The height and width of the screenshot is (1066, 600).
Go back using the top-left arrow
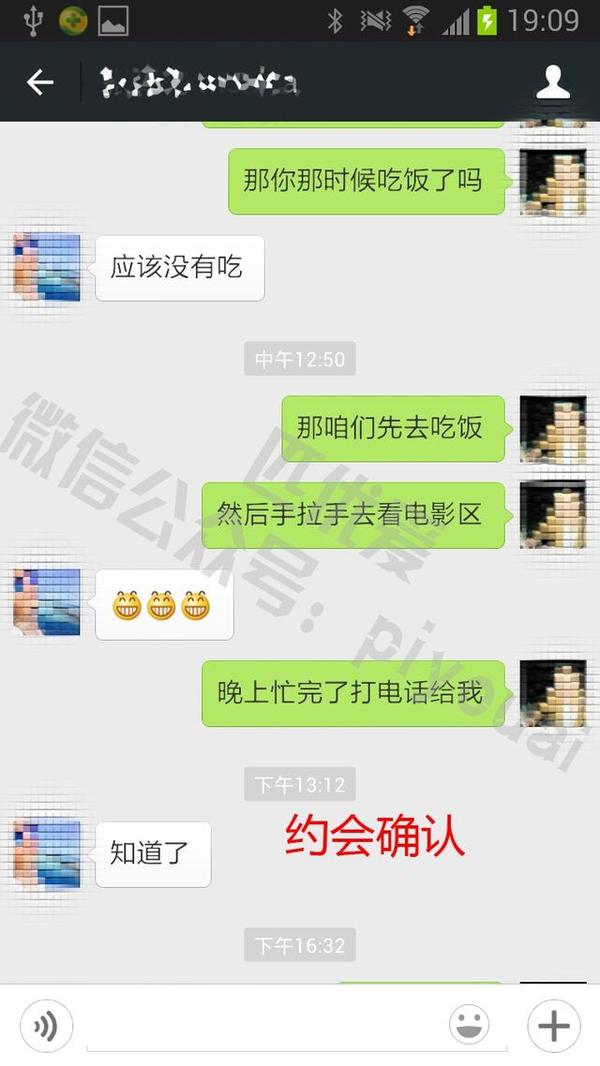pos(39,82)
